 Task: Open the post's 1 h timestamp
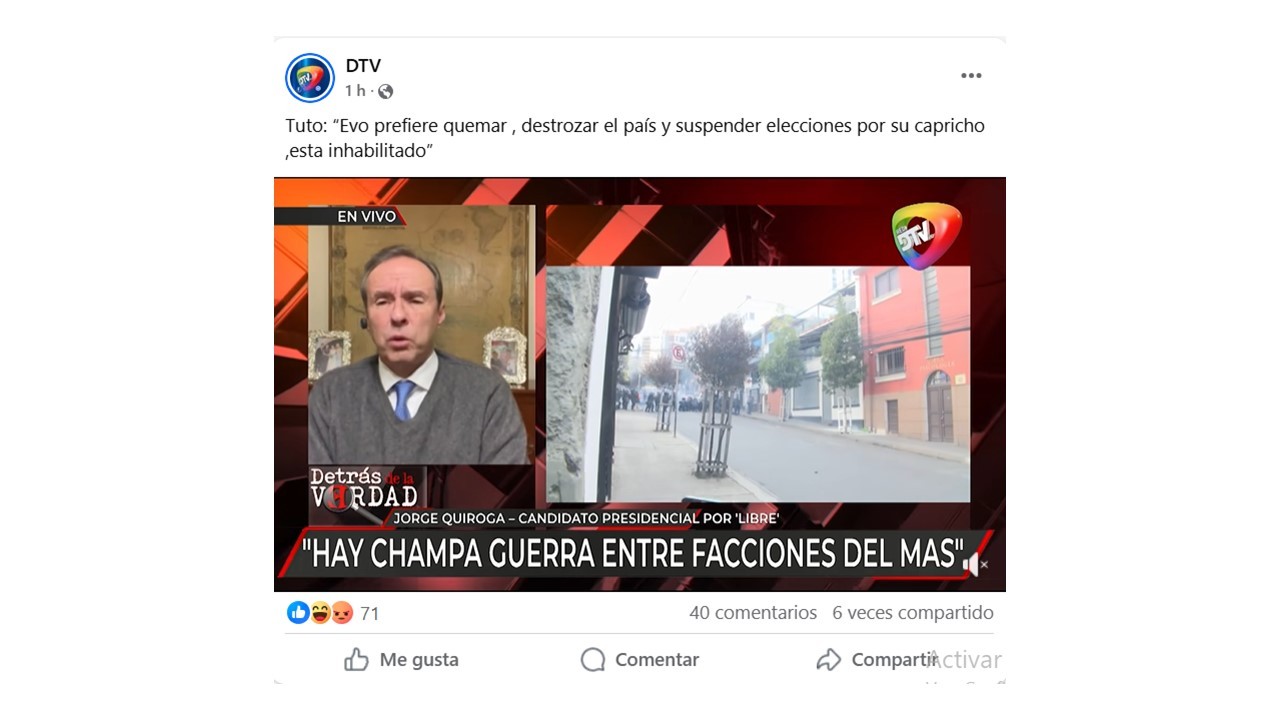click(355, 91)
